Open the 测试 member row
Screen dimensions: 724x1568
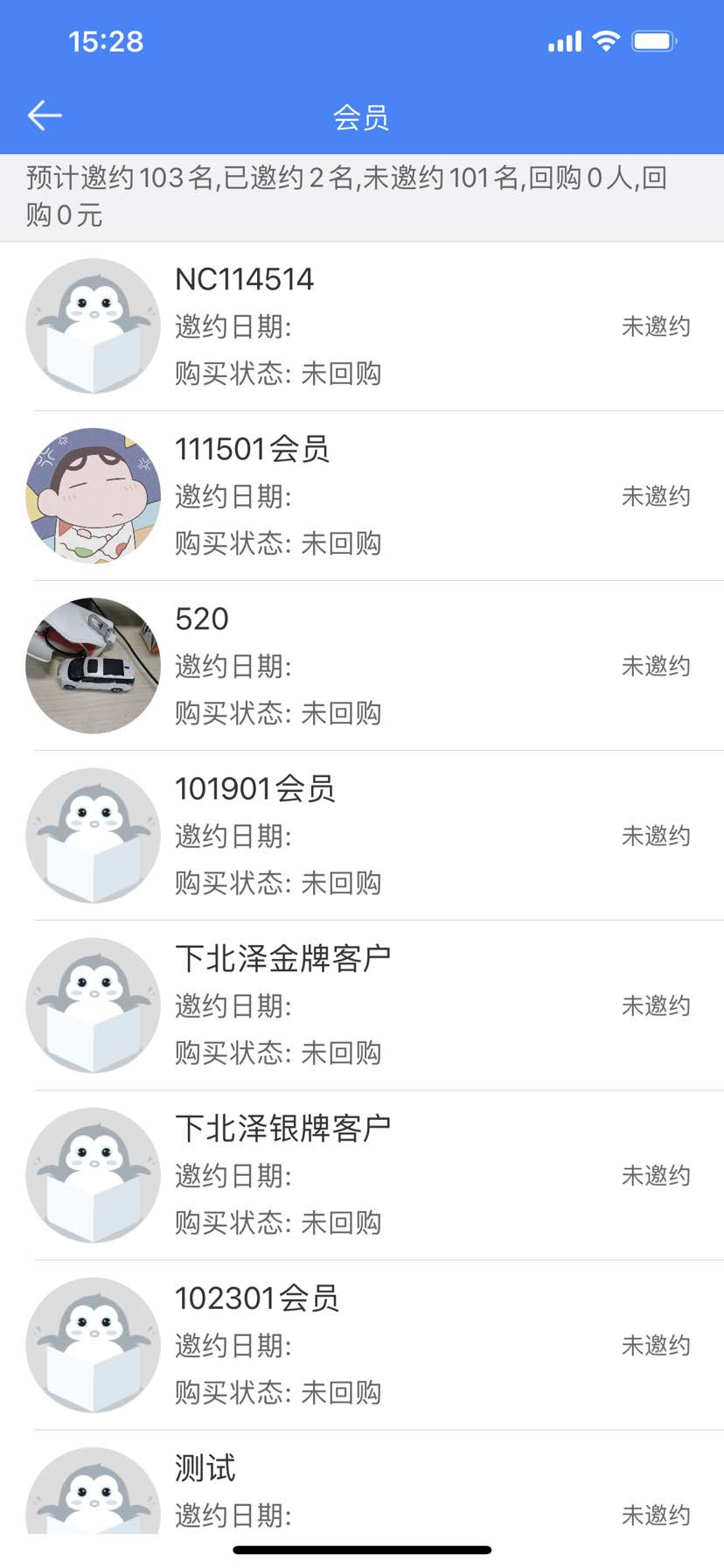click(362, 1492)
